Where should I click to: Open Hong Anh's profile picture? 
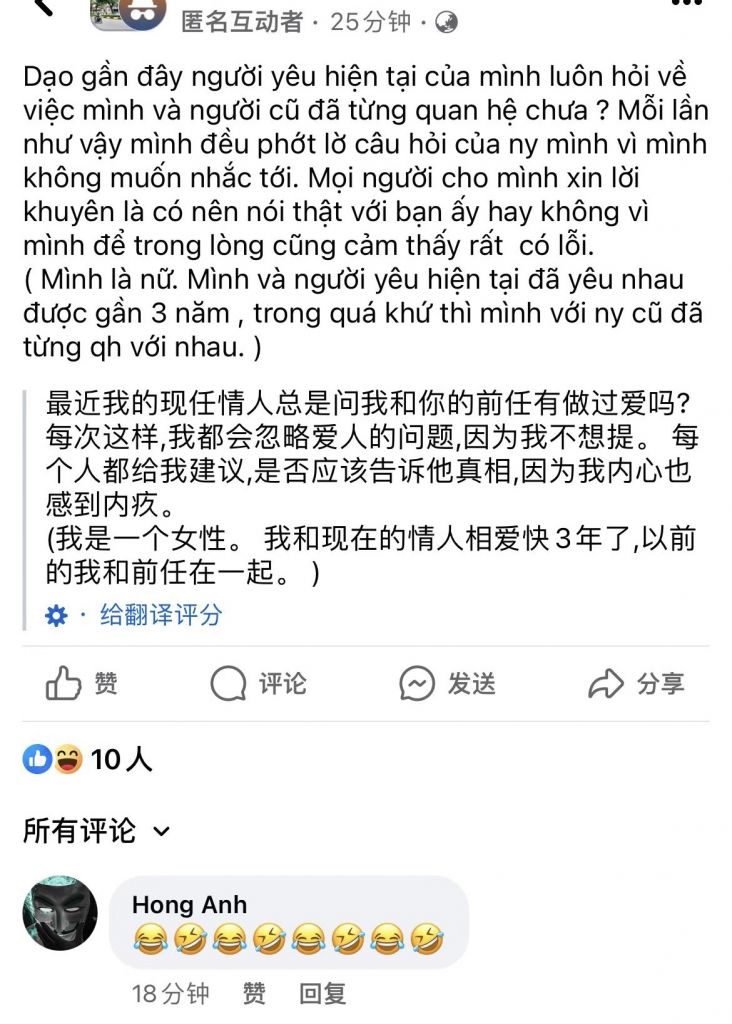click(60, 913)
